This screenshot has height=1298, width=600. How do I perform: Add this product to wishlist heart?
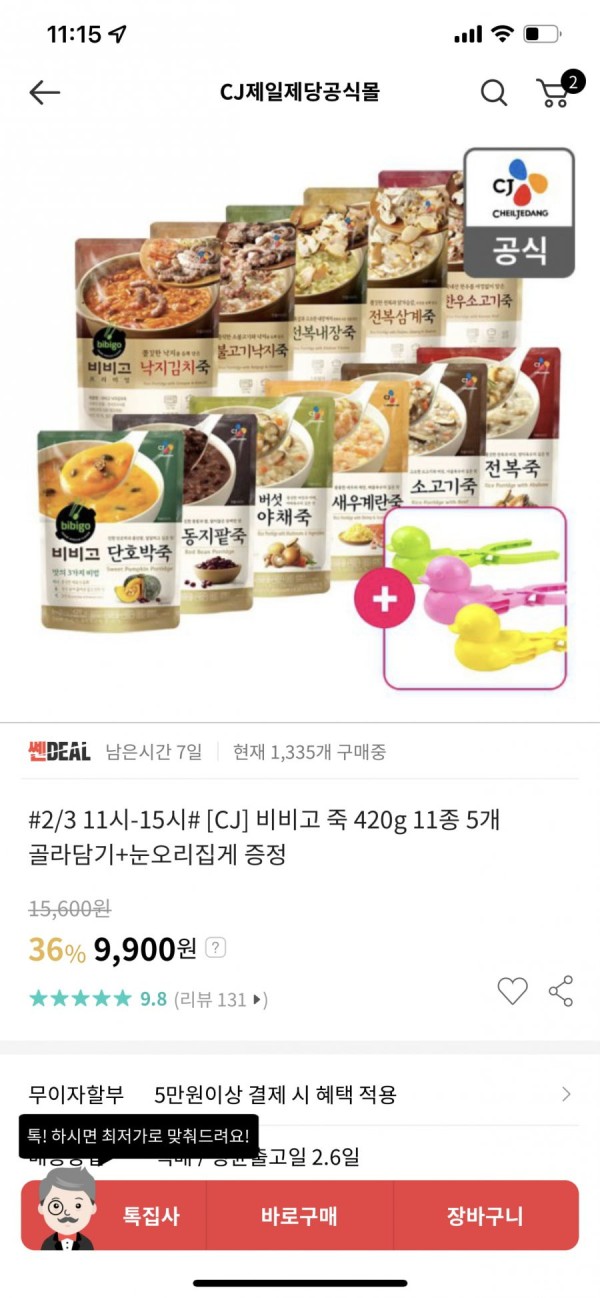pos(512,991)
